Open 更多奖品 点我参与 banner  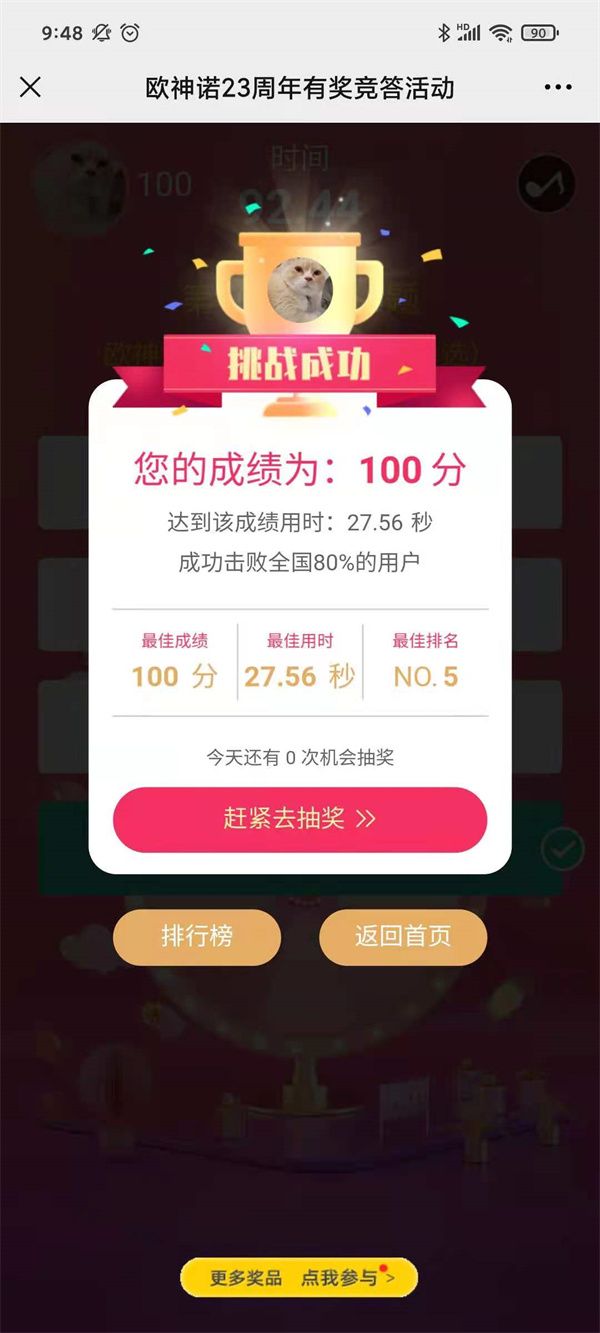[299, 1277]
